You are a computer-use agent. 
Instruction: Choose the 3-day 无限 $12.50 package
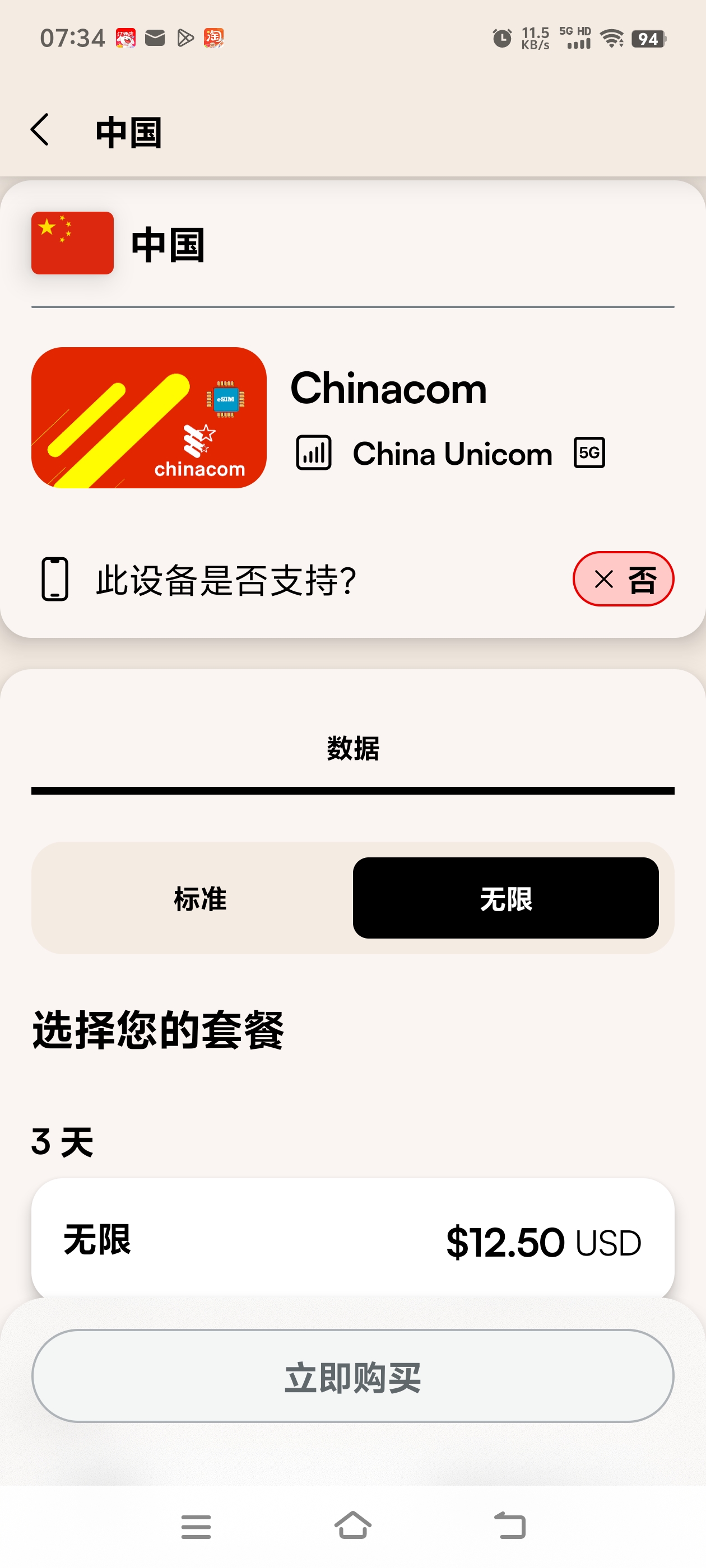point(352,1240)
